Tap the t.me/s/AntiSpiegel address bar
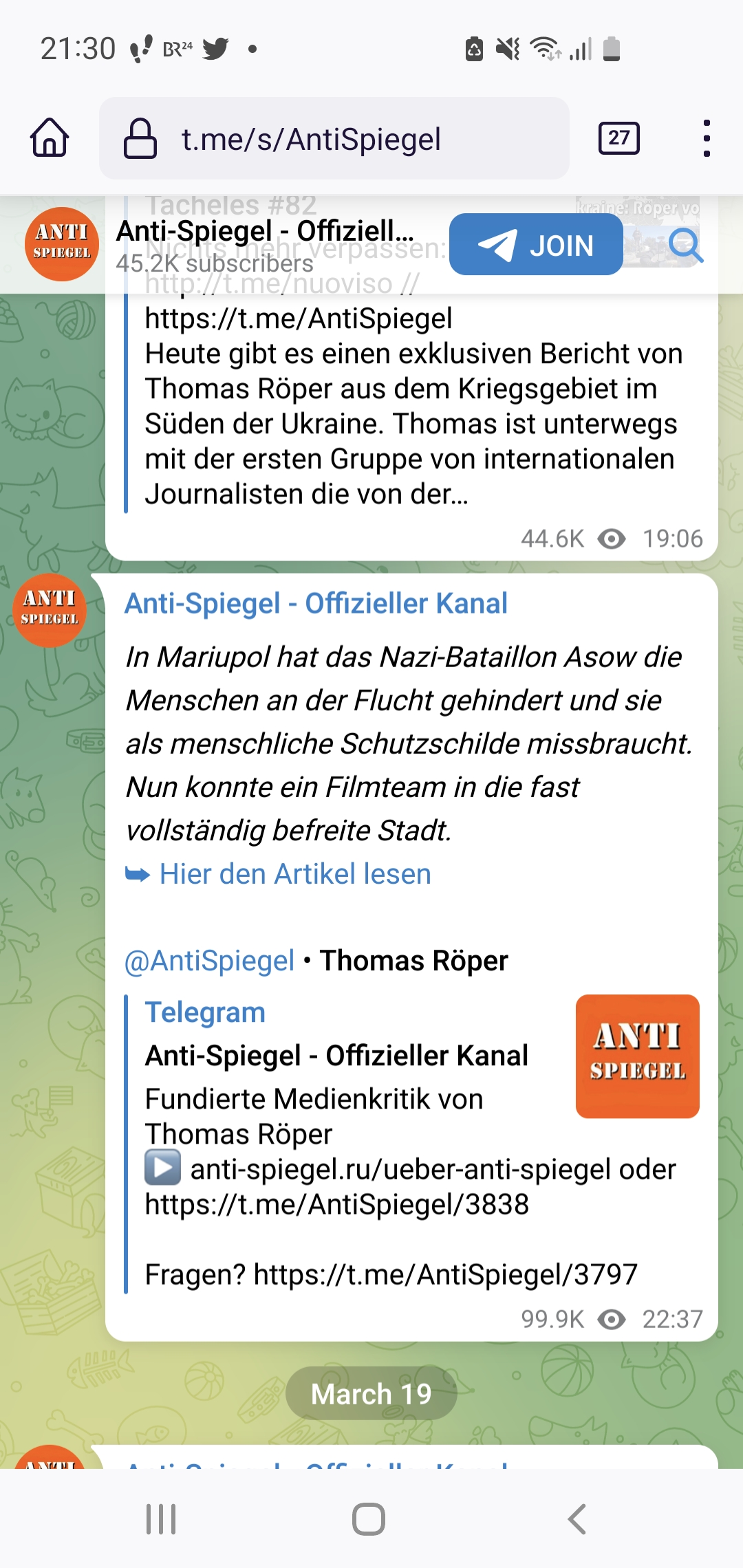Image resolution: width=743 pixels, height=1568 pixels. tap(334, 138)
